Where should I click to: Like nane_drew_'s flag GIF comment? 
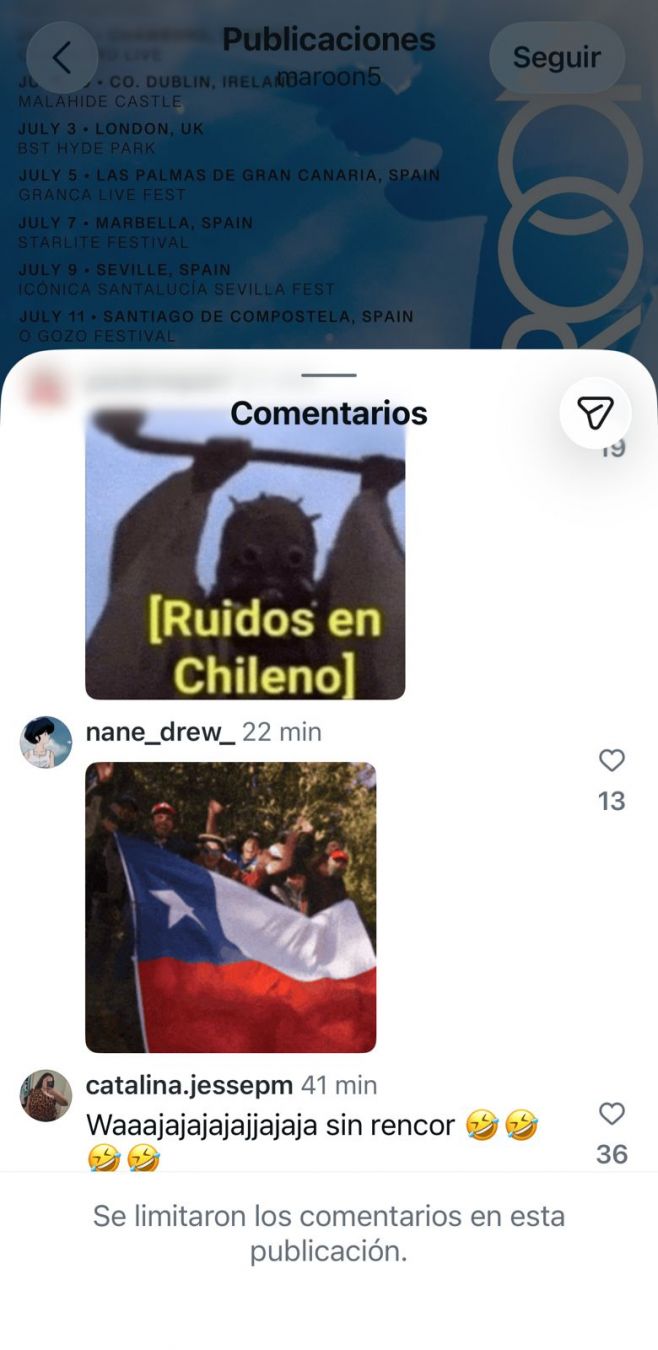[x=611, y=761]
